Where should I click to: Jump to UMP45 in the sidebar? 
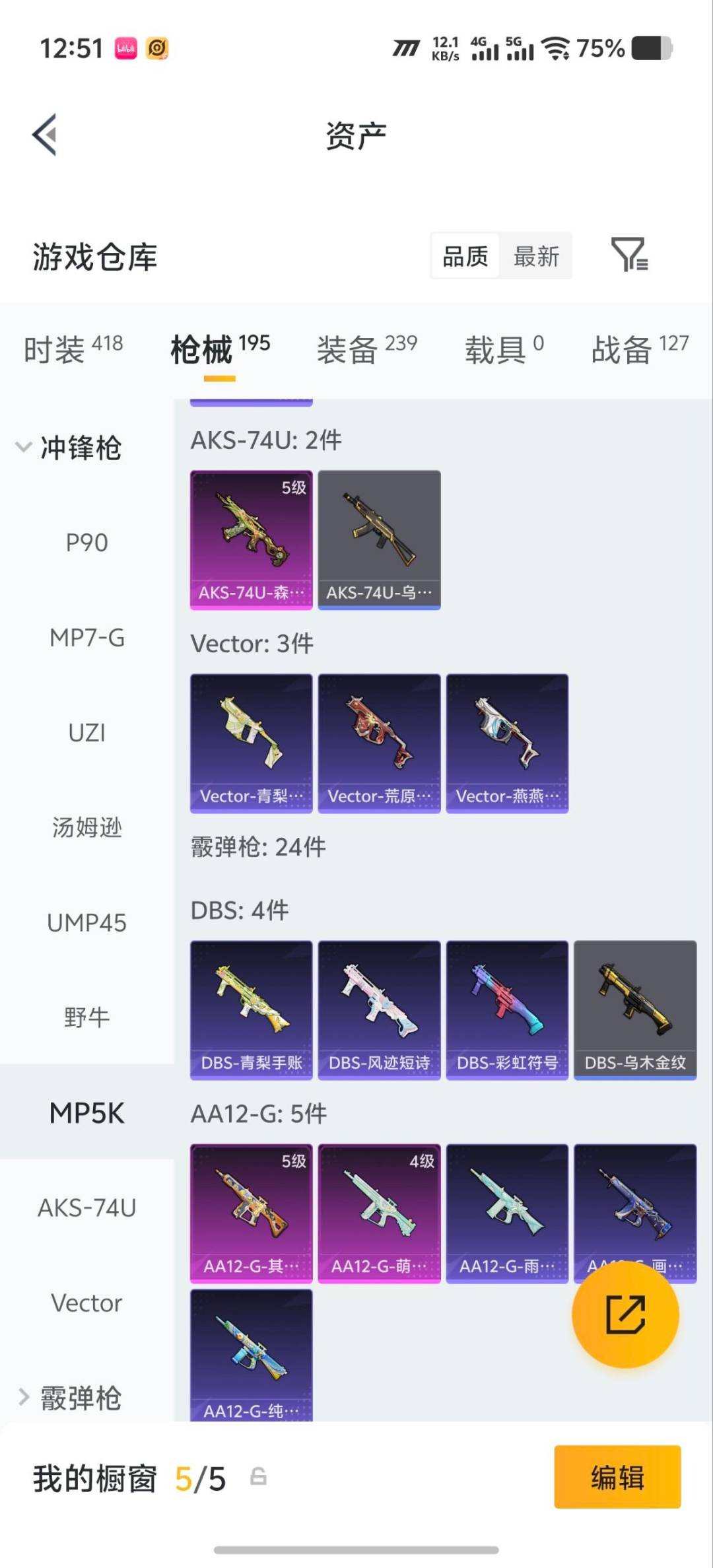point(87,923)
